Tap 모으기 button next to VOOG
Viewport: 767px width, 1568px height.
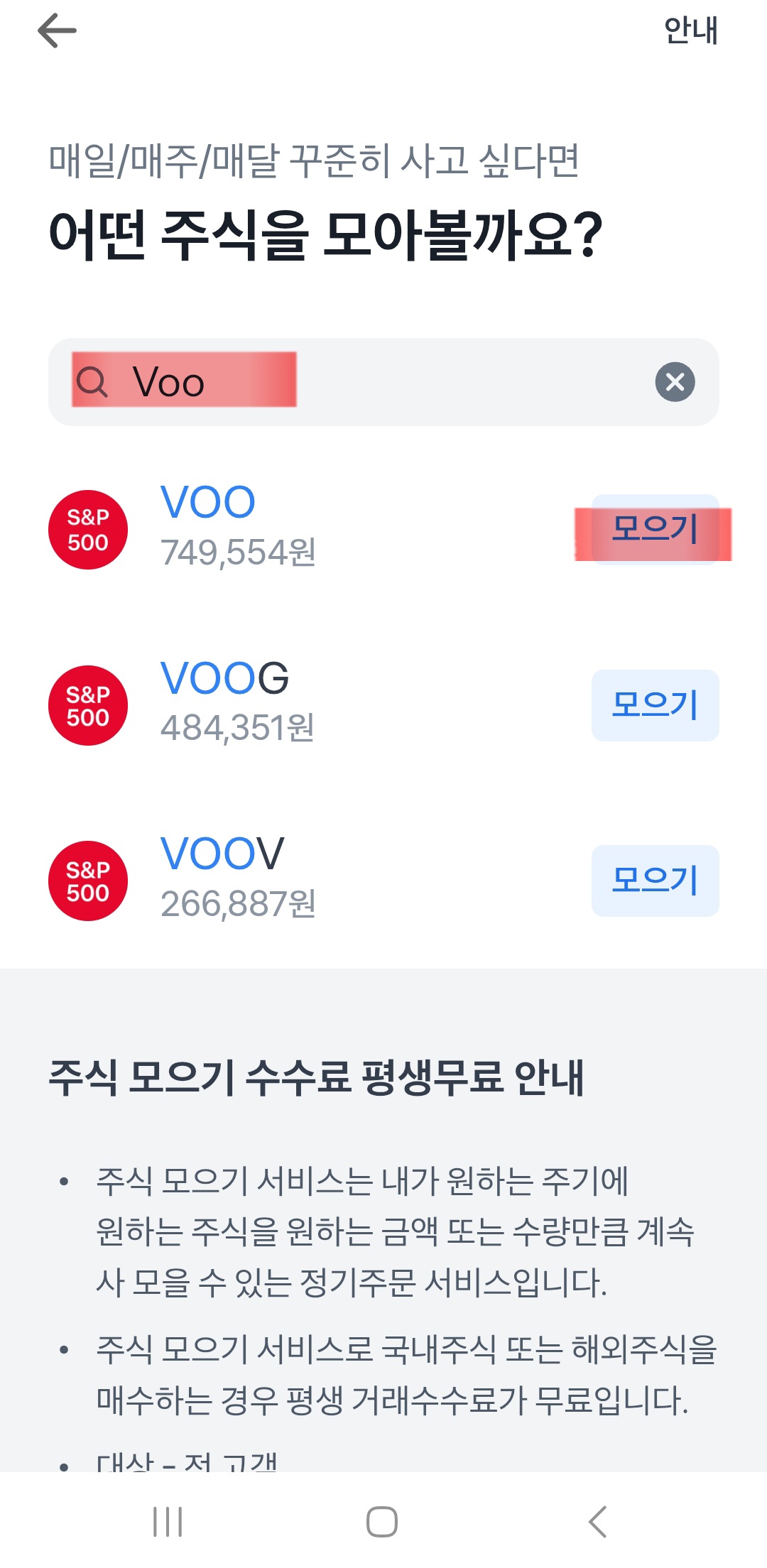point(654,704)
